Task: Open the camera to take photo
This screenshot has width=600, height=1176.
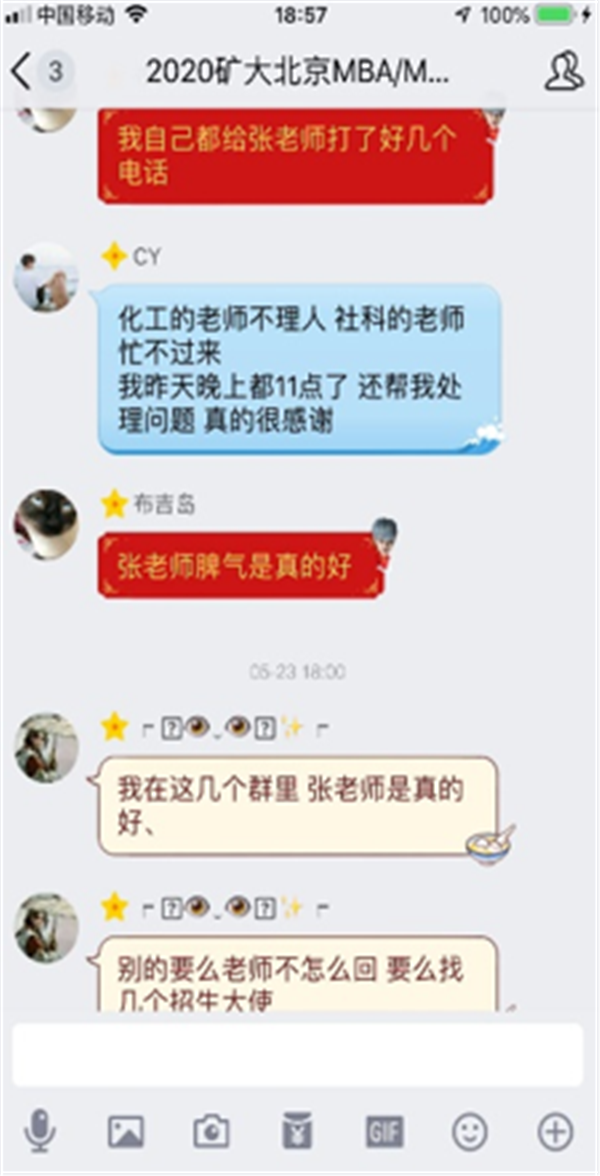Action: 211,1132
